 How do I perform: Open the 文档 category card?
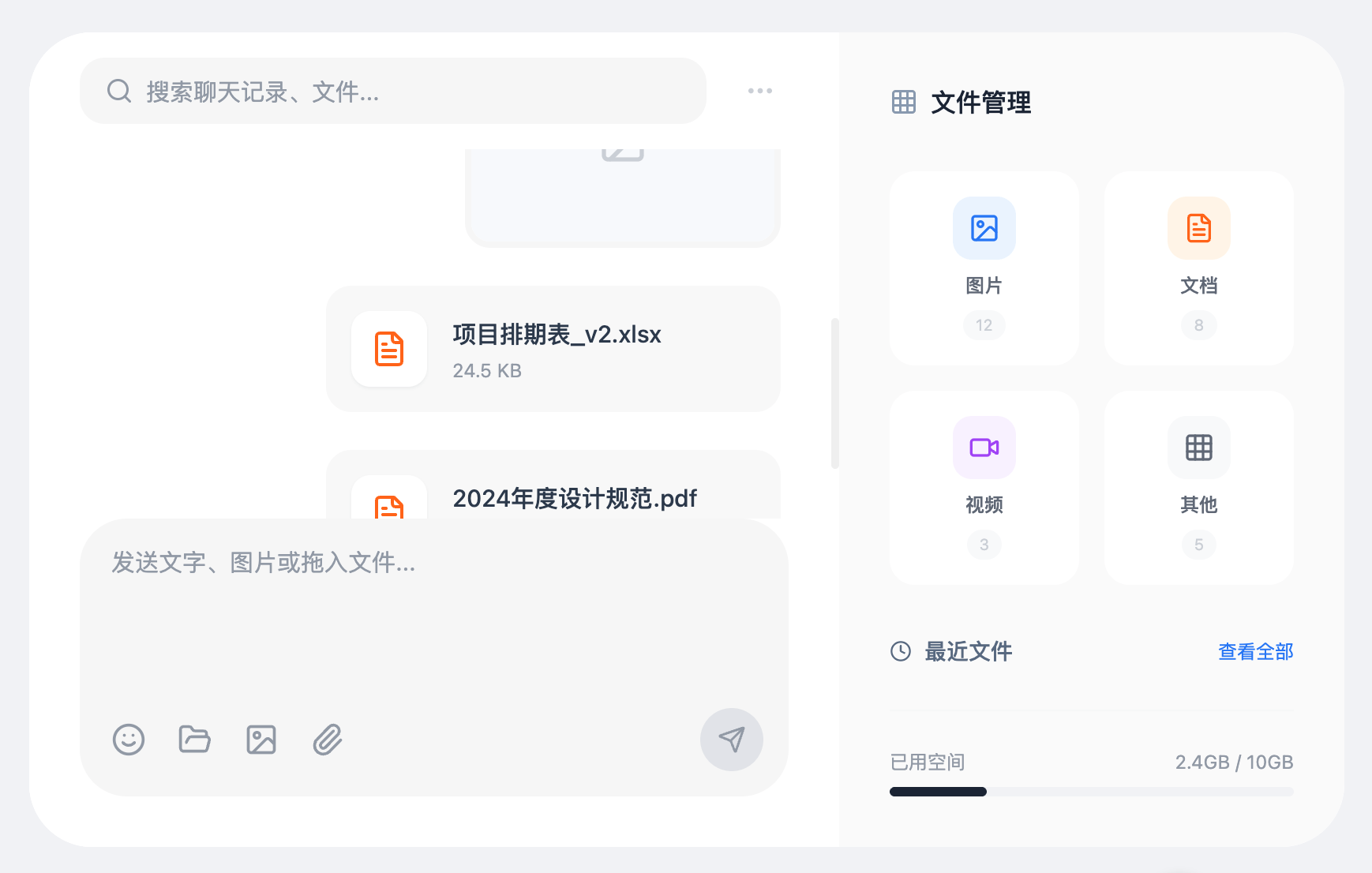coord(1198,268)
